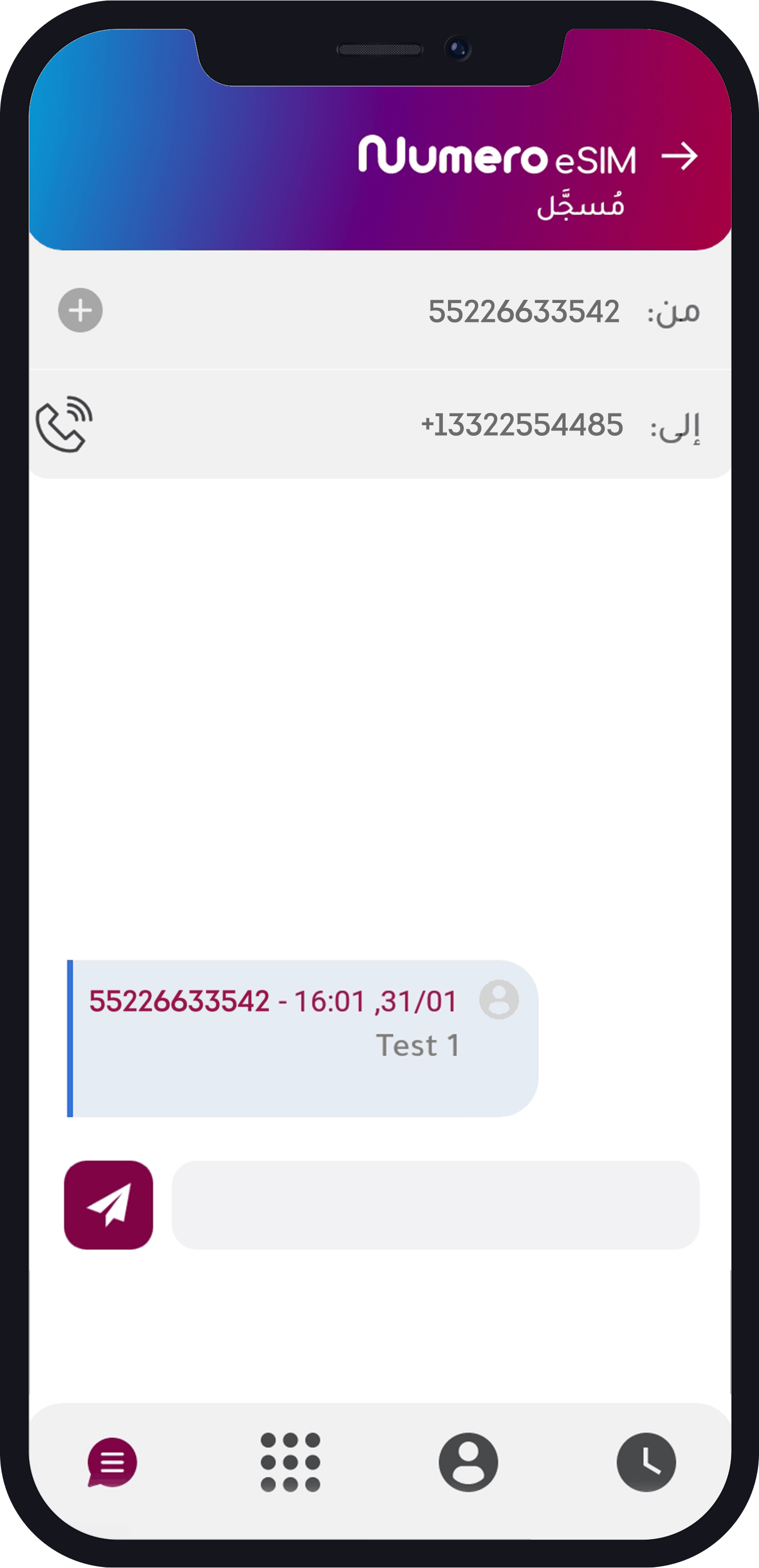Switch to the dial pad tab
759x1568 pixels.
point(290,1462)
